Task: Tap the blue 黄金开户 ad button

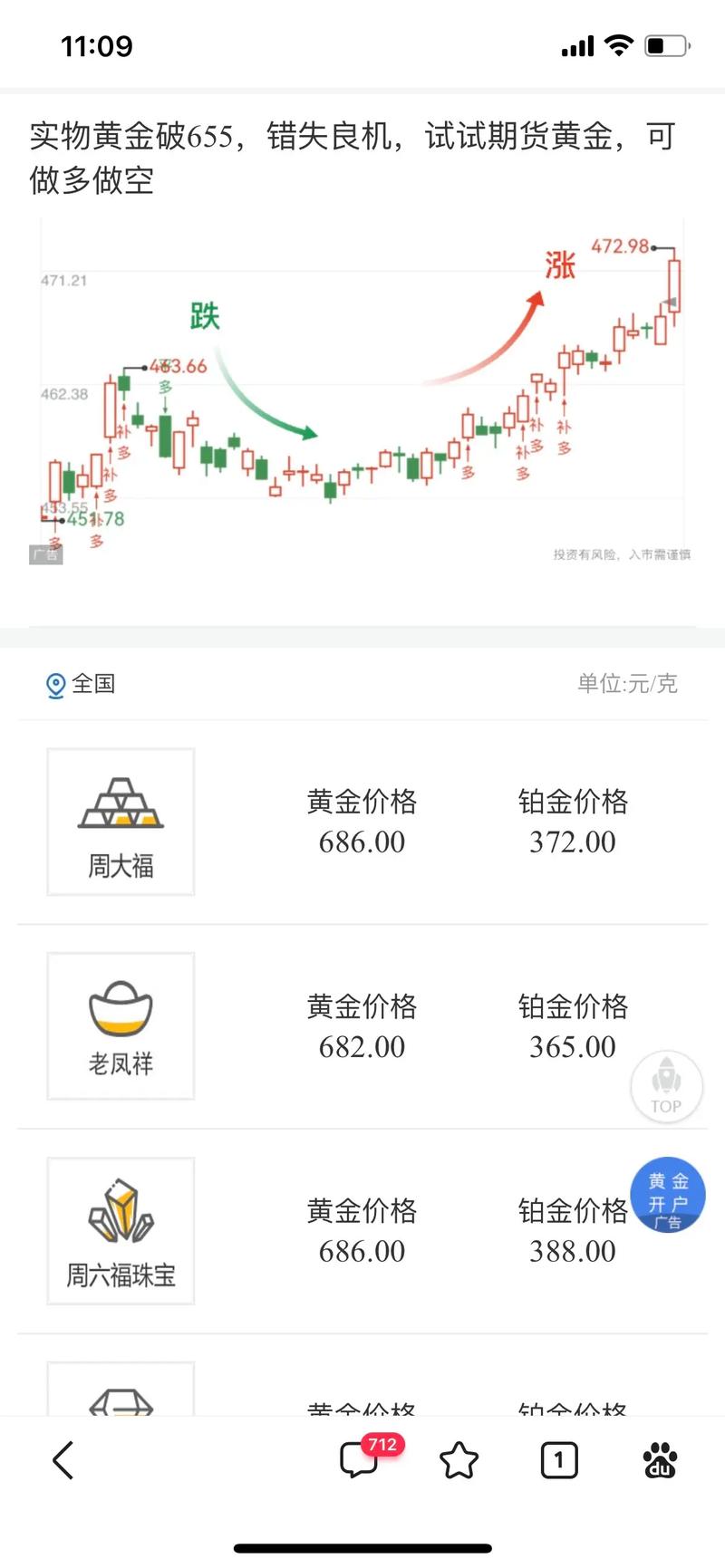Action: click(x=668, y=1196)
